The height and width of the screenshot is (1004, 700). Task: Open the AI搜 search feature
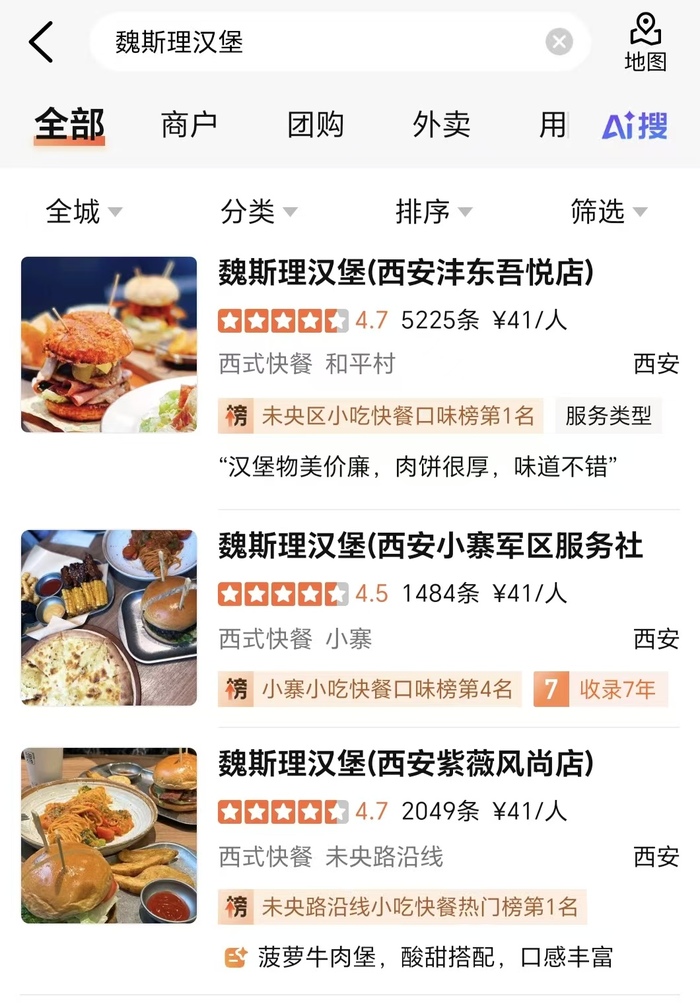634,126
